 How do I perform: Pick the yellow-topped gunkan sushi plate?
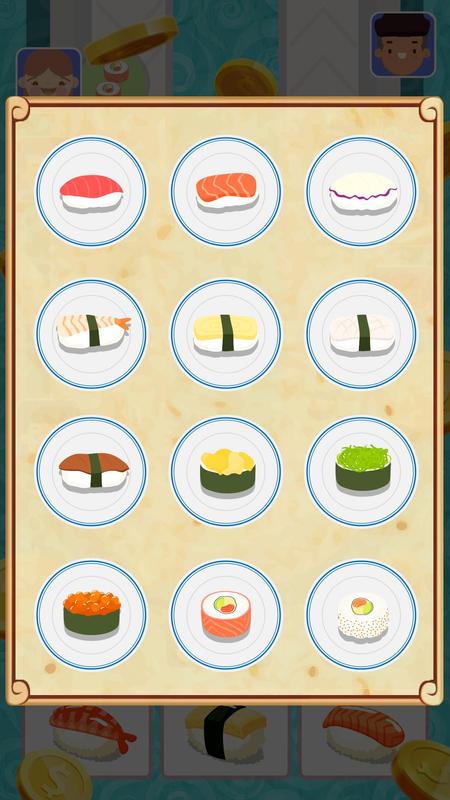click(x=226, y=471)
